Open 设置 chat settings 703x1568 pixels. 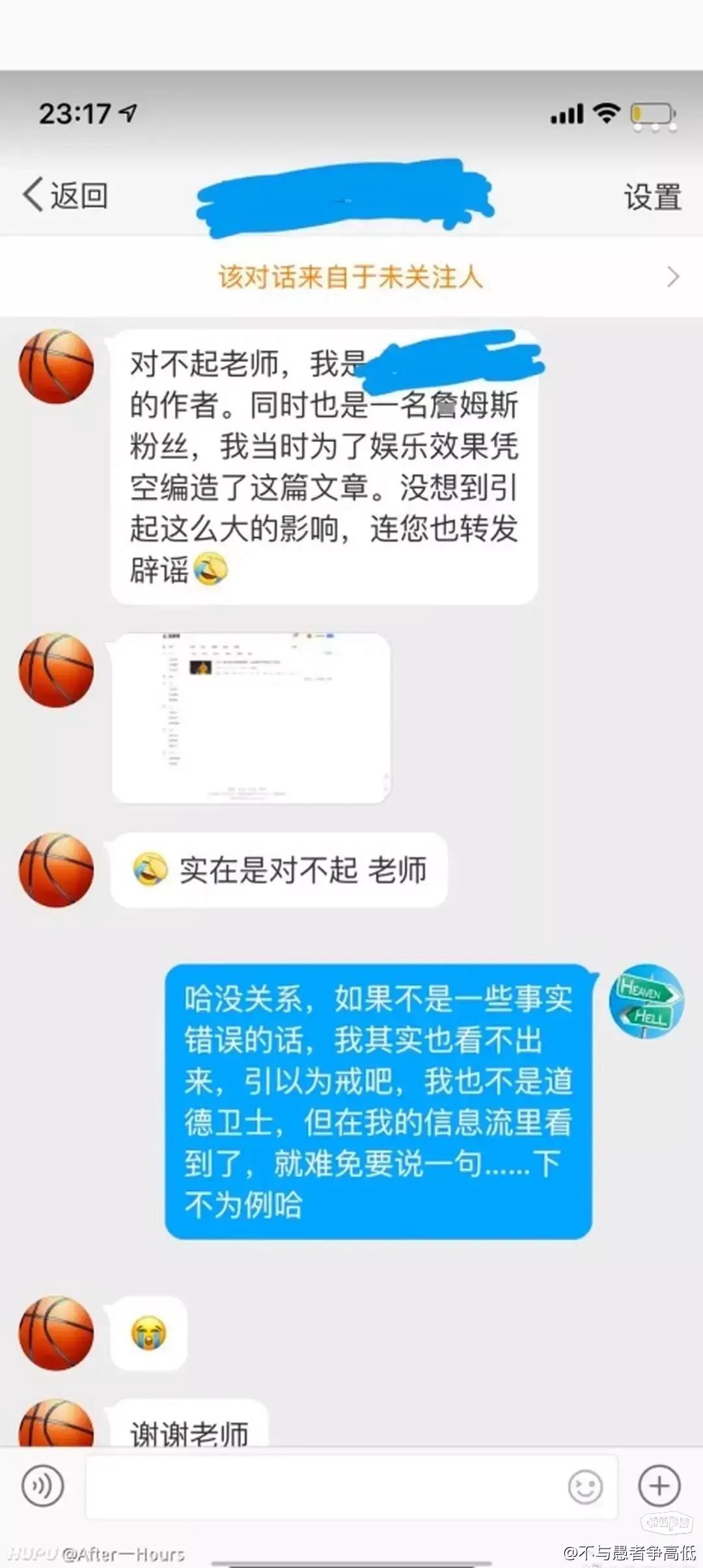(652, 197)
